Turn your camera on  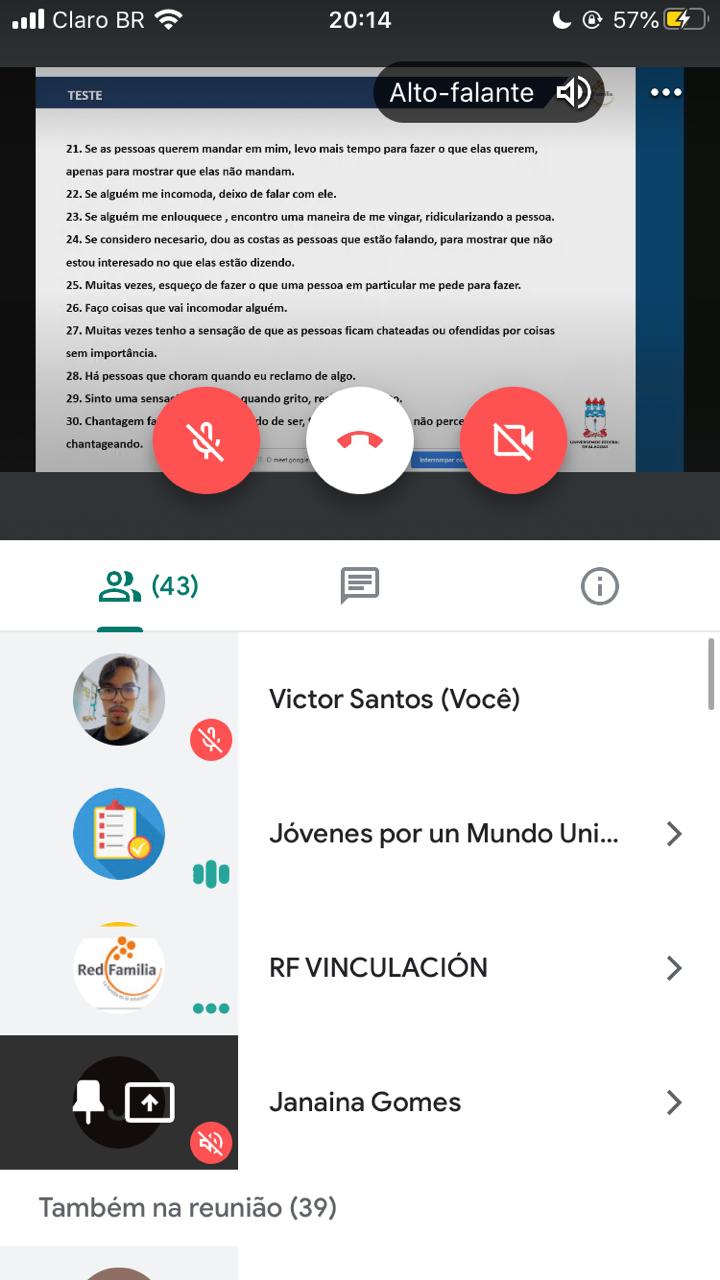point(513,440)
